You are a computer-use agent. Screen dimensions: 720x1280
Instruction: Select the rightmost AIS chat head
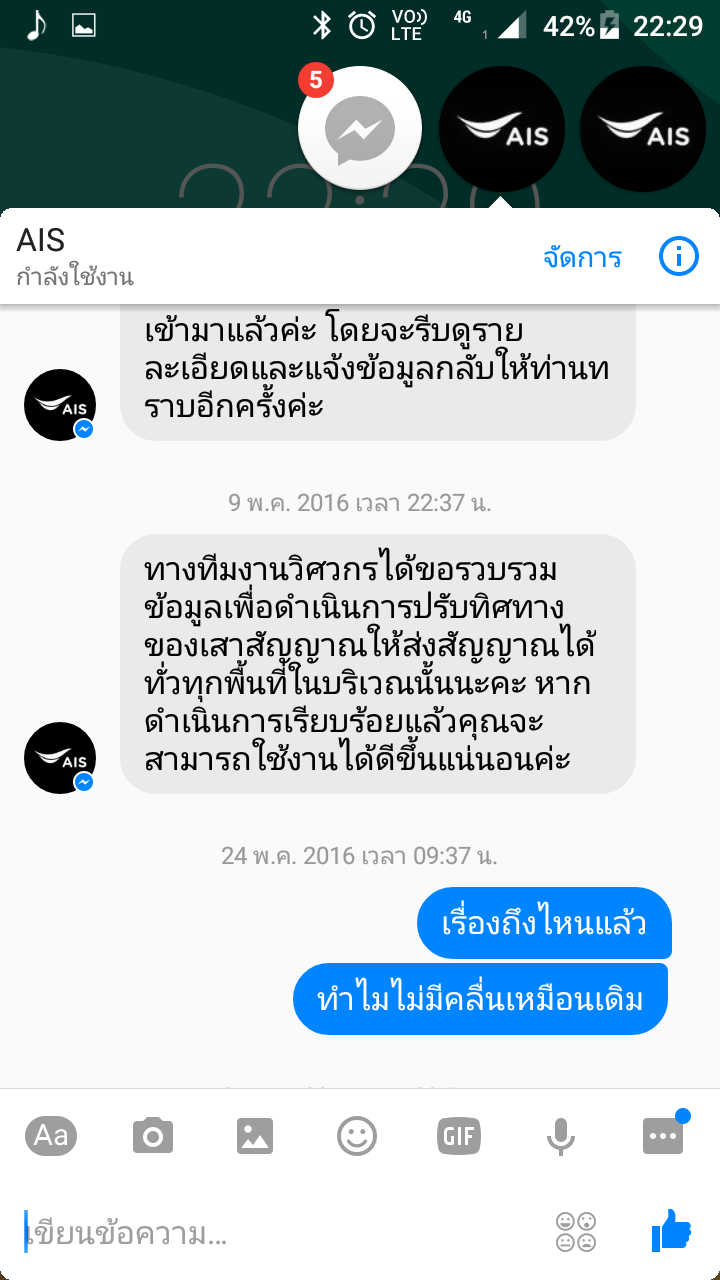pos(643,129)
